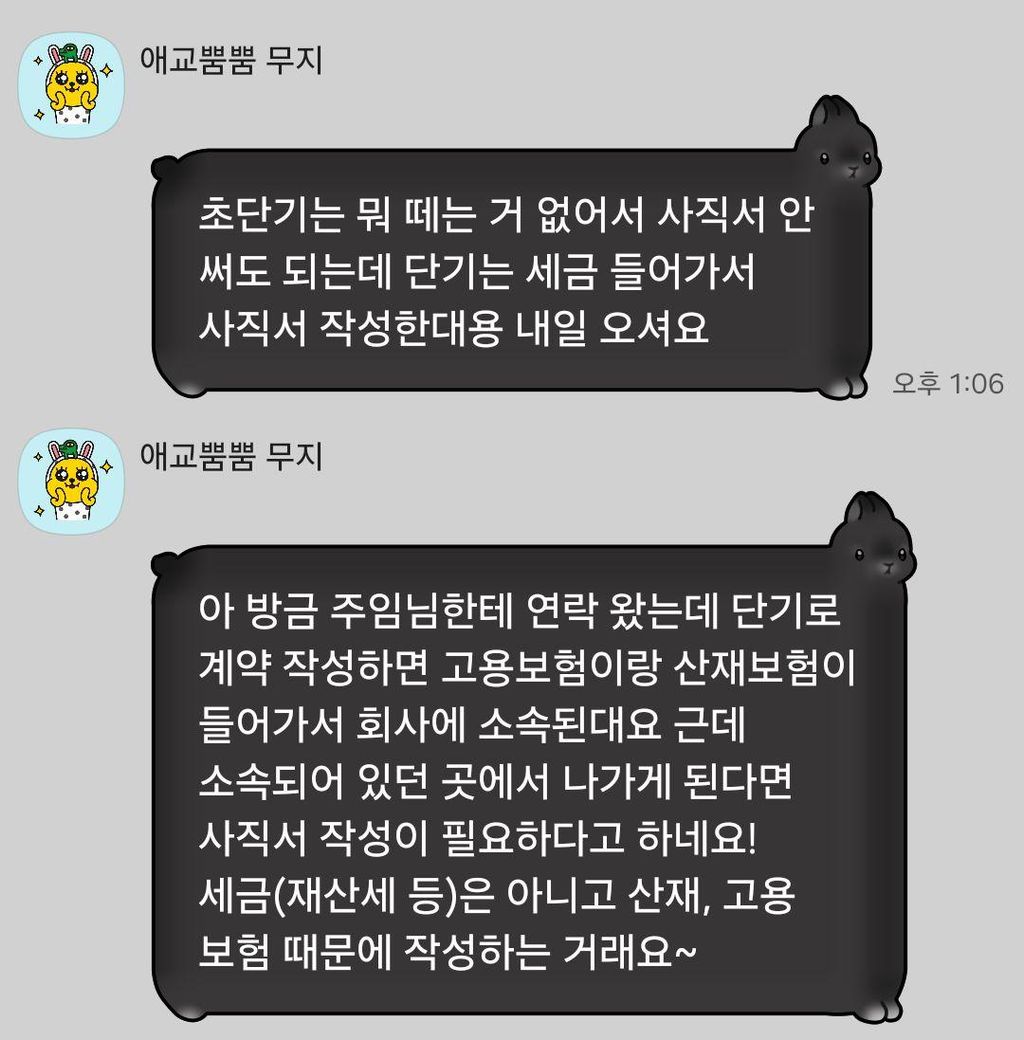
Task: Open 애교뿜뿜 무지's avatar above the 초단기는 message
Action: [71, 85]
